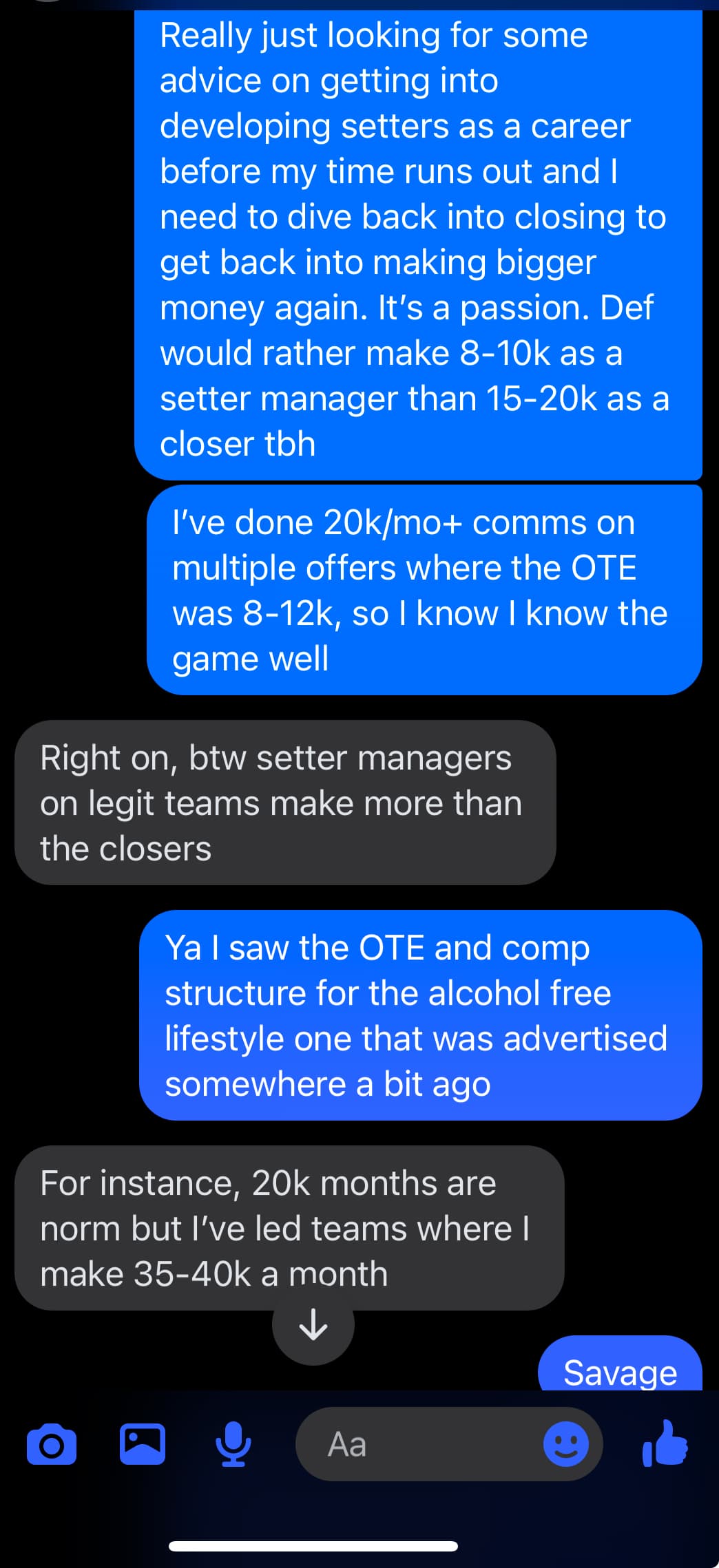Open the camera to take a photo
The height and width of the screenshot is (1568, 719).
52,1444
